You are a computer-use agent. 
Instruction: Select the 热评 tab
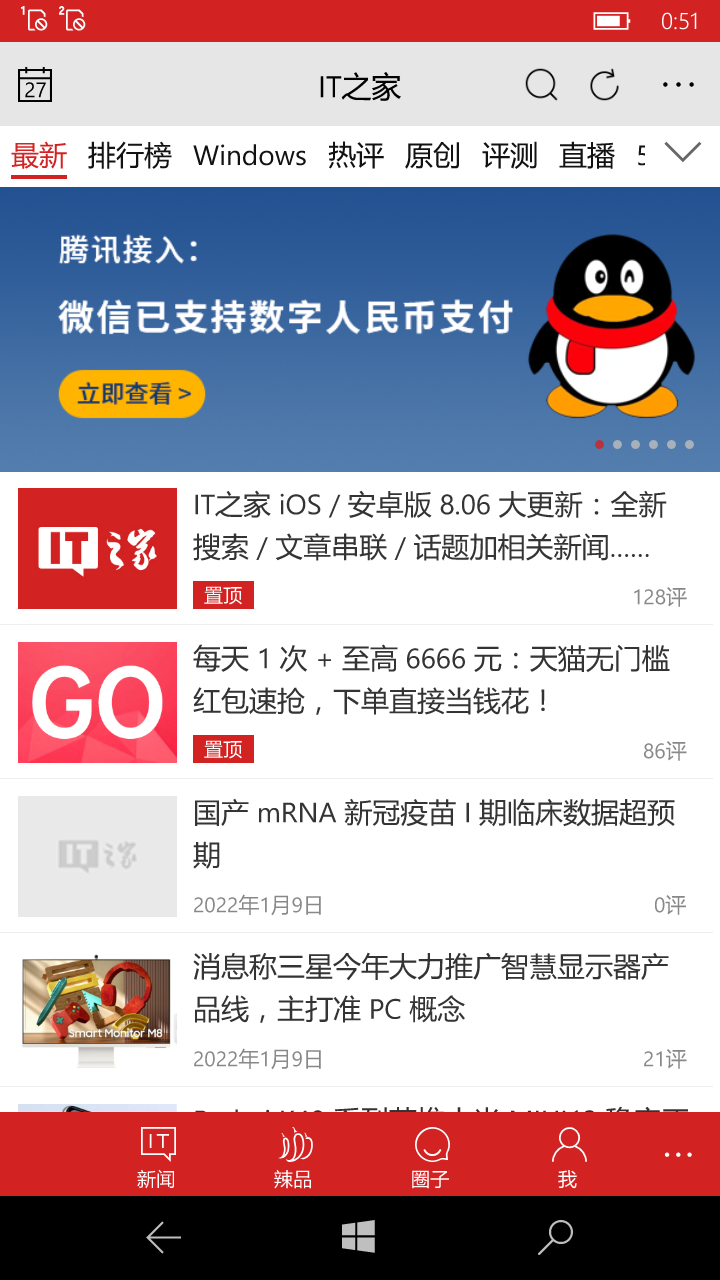356,156
